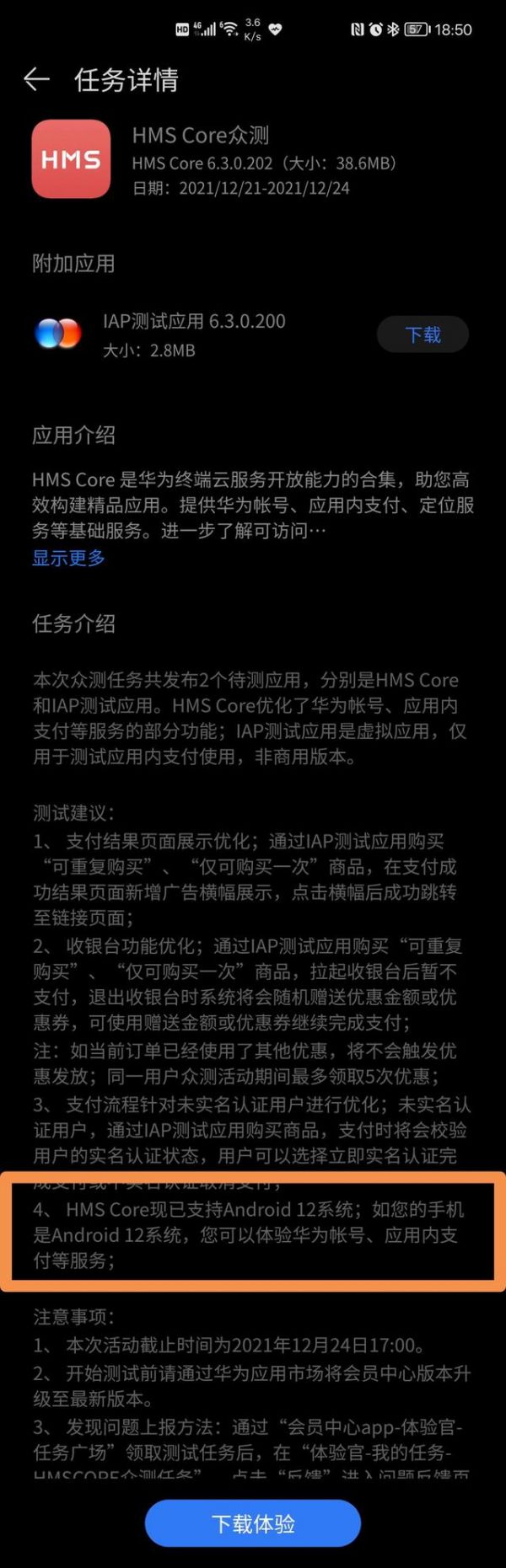506x1568 pixels.
Task: Download the IAP测试应用 add-on
Action: (x=423, y=334)
